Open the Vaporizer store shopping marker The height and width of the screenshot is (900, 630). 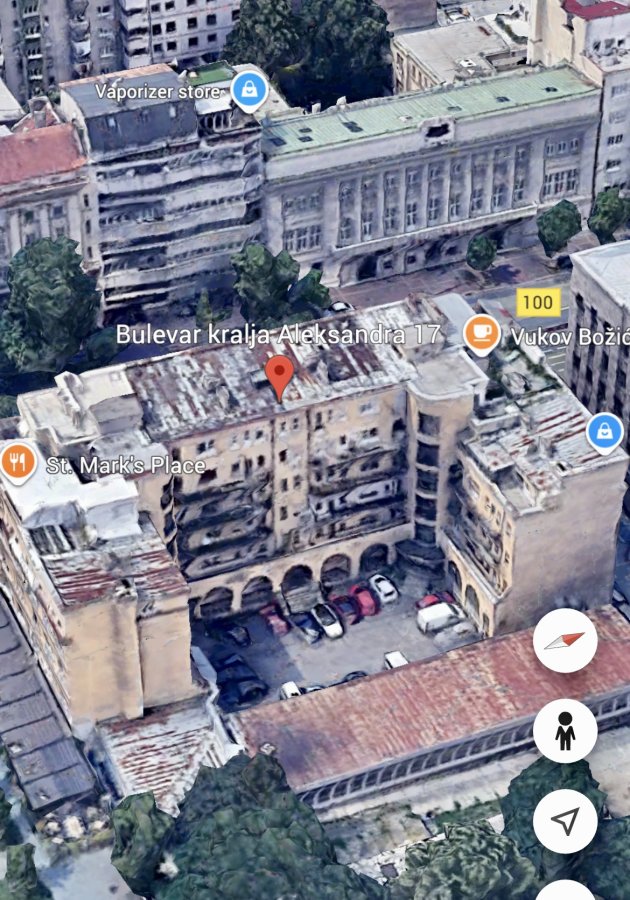pyautogui.click(x=249, y=90)
